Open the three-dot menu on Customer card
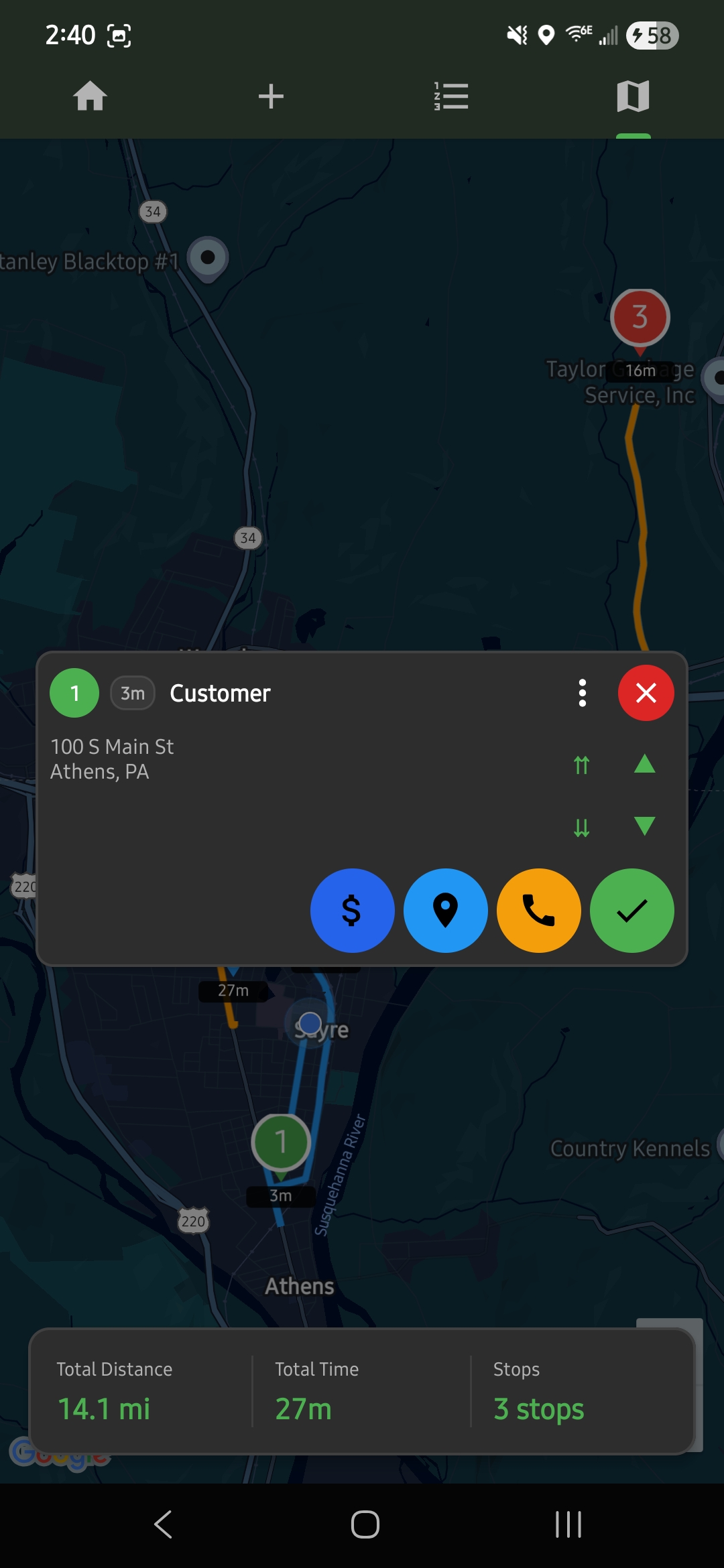 [x=582, y=693]
